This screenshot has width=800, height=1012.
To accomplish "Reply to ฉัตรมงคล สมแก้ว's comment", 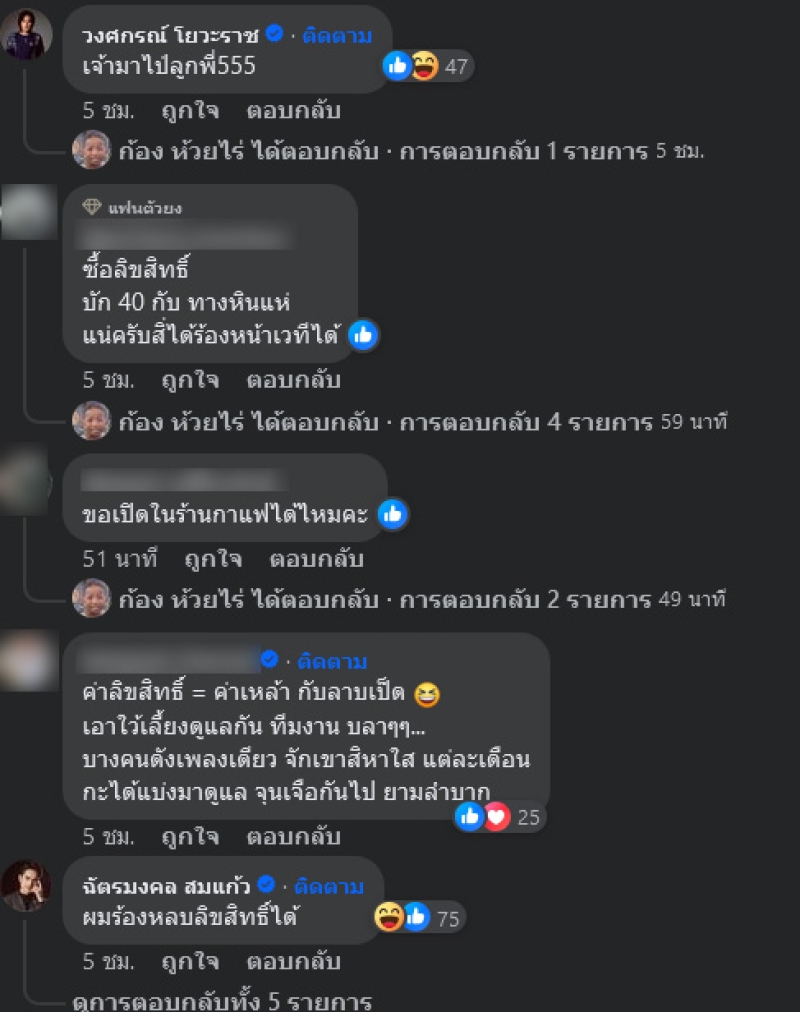I will tap(294, 961).
